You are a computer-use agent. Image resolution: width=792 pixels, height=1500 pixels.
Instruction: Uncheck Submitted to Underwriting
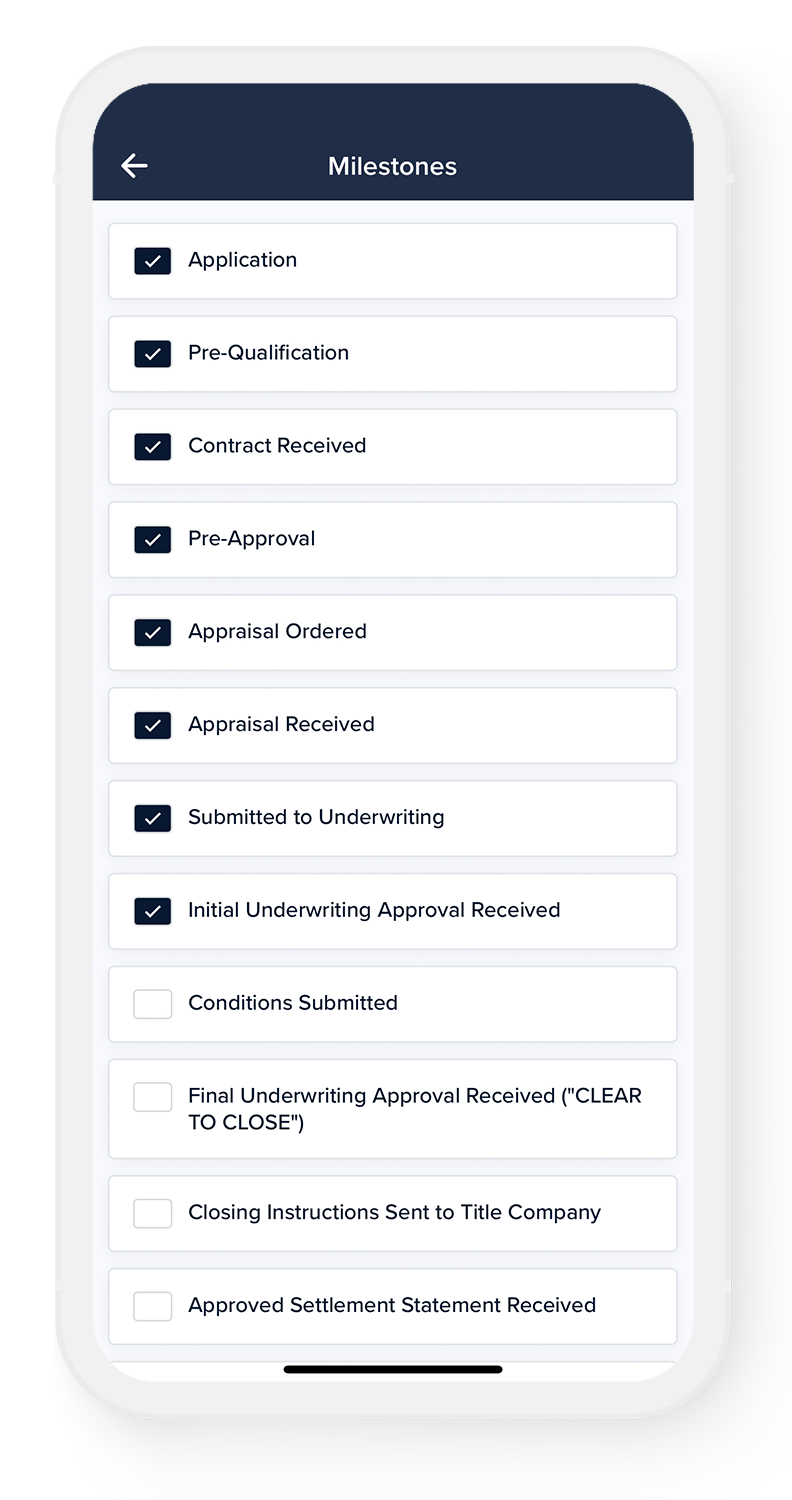coord(153,819)
